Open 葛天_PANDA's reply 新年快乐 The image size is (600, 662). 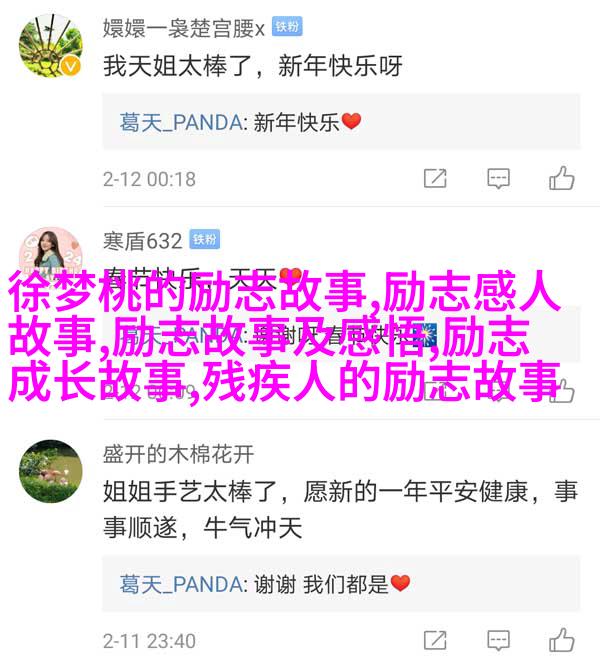point(240,122)
